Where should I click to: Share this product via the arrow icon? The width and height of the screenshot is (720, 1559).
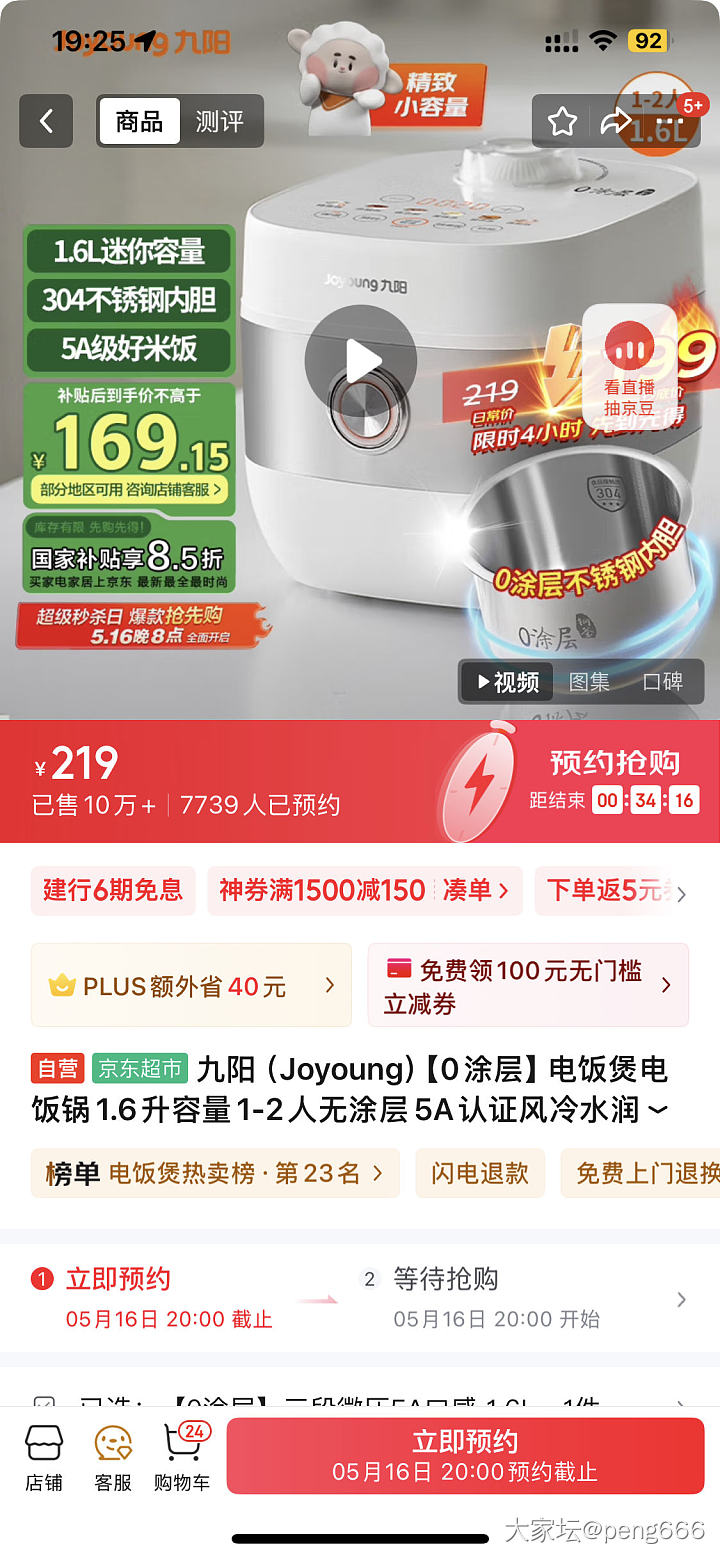click(615, 122)
